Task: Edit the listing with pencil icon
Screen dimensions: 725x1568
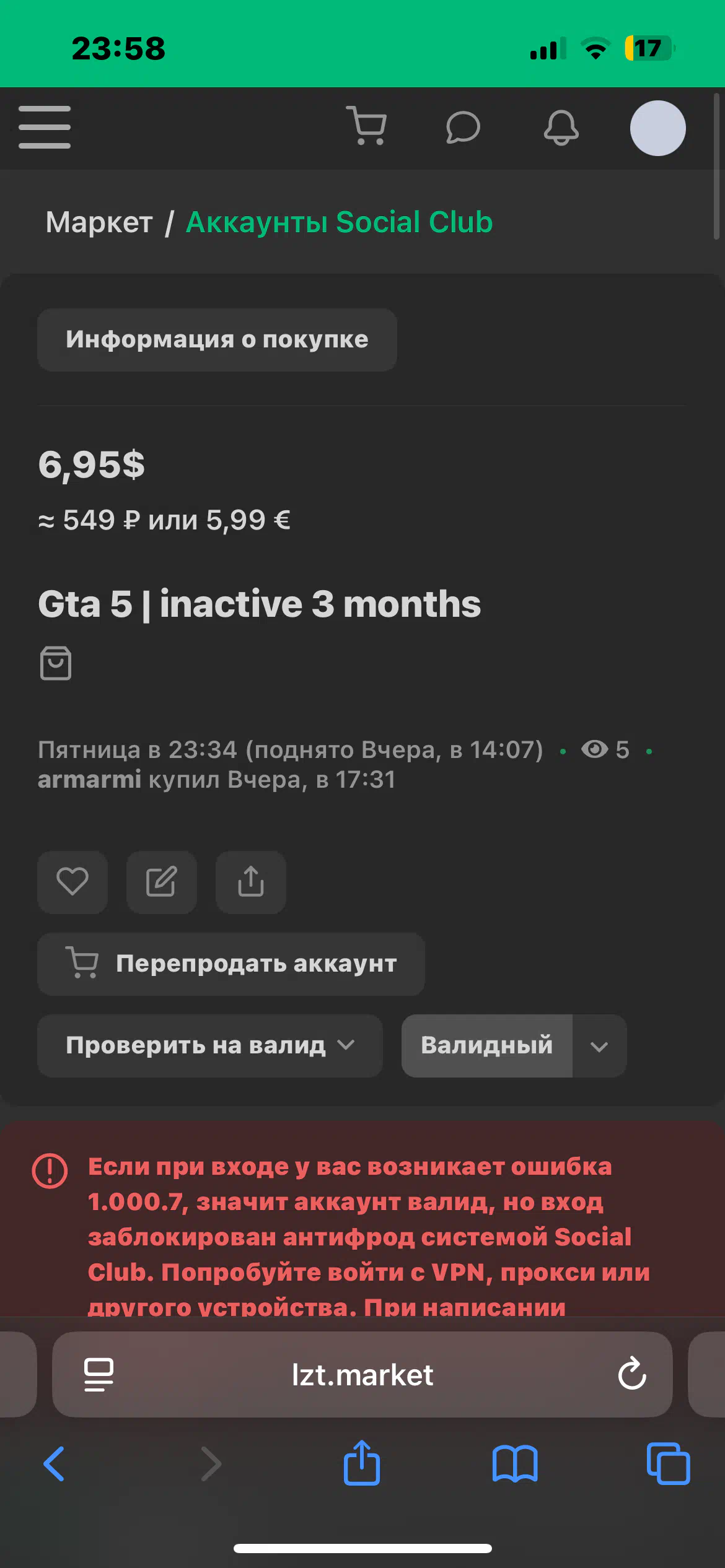Action: pos(162,882)
